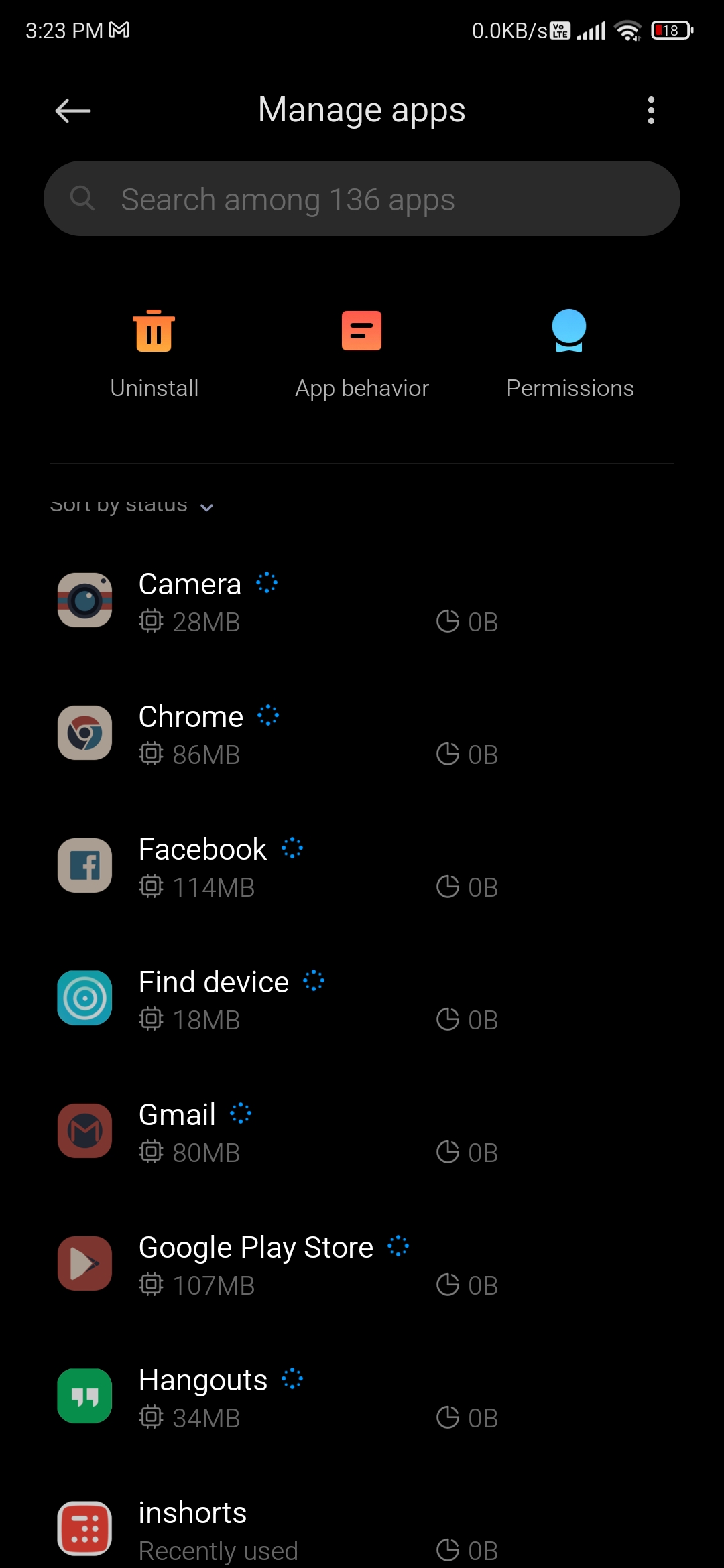Expand the Sort by status dropdown
The height and width of the screenshot is (1568, 724).
(131, 505)
